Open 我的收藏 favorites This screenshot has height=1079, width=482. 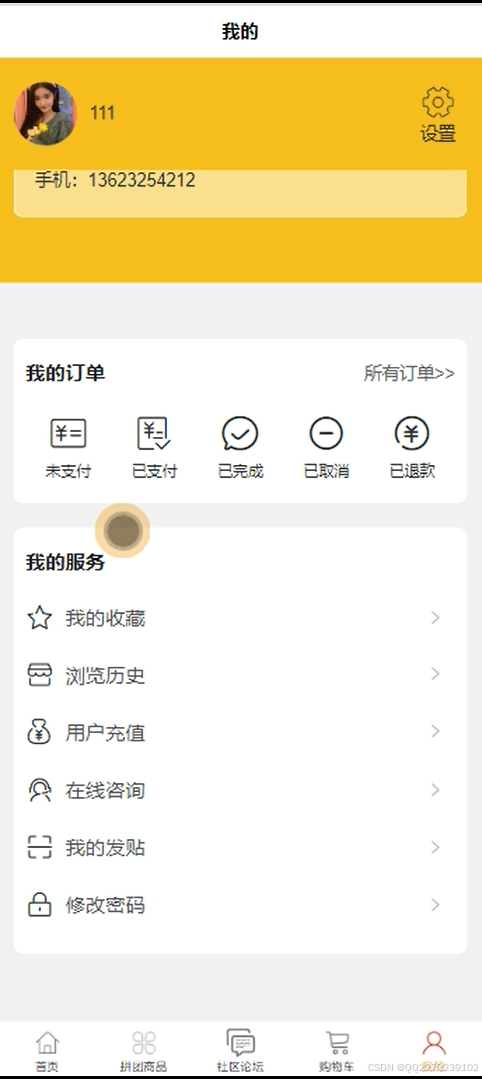[240, 618]
